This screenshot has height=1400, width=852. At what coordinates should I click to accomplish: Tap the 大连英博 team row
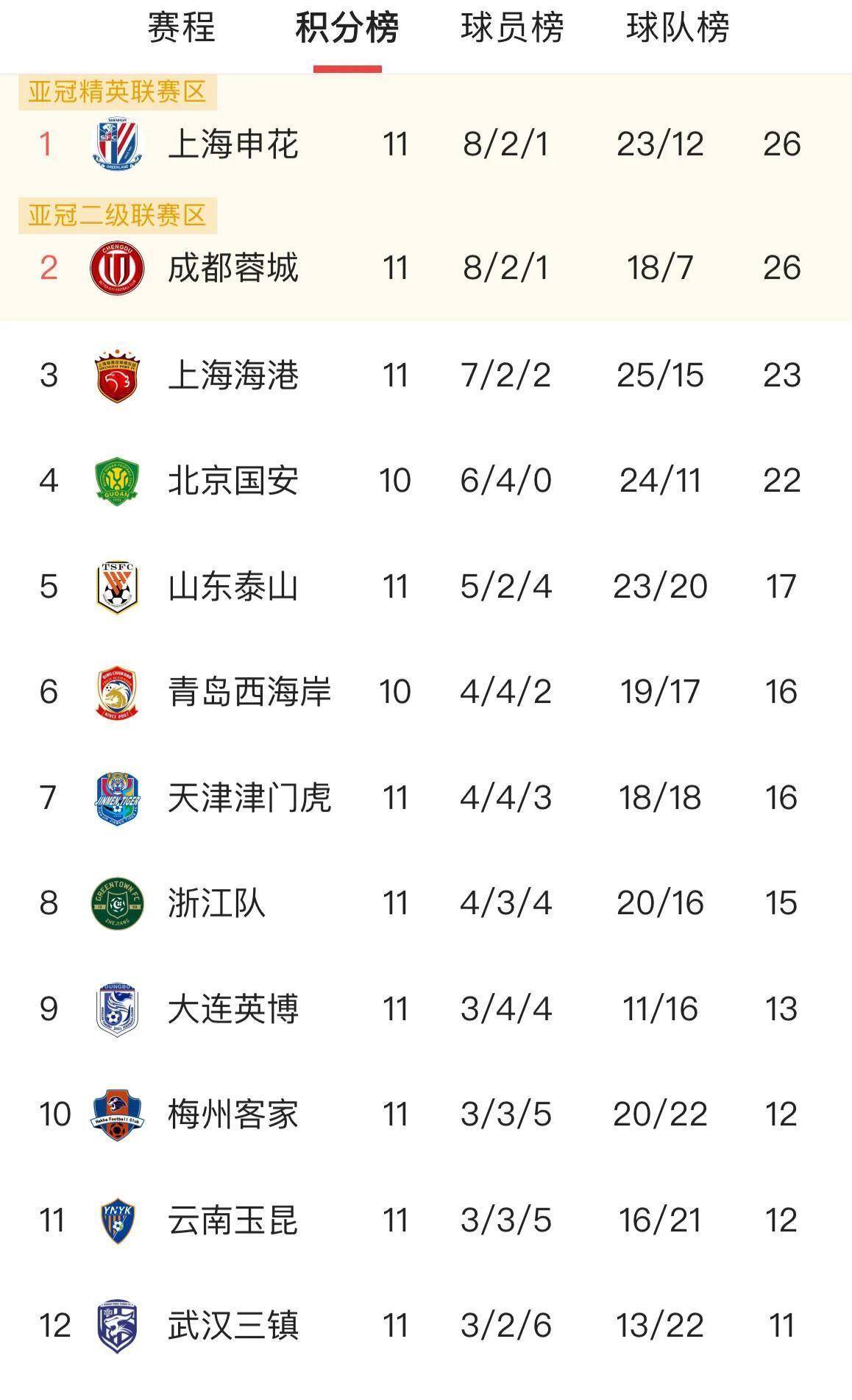click(232, 1009)
